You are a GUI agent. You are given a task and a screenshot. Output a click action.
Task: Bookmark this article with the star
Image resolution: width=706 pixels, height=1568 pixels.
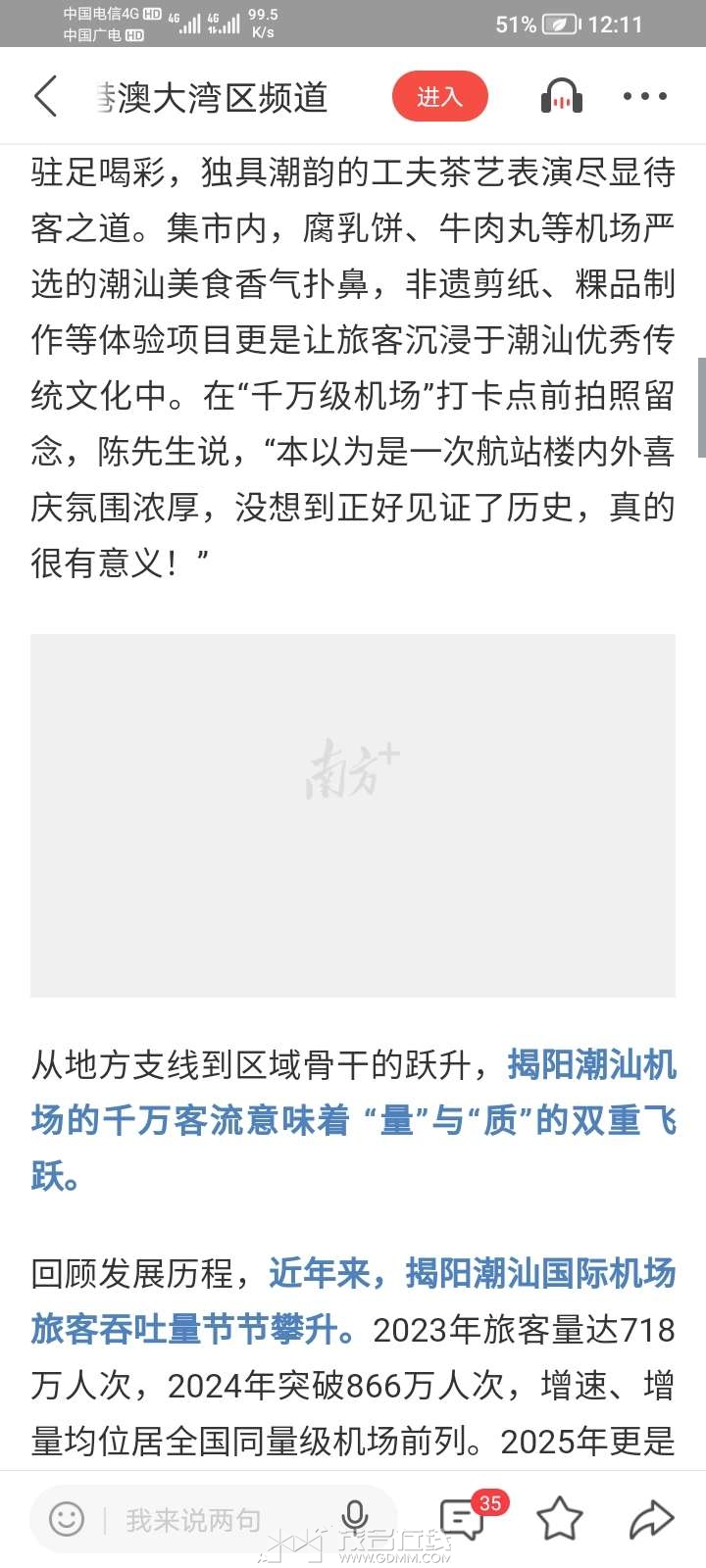pyautogui.click(x=560, y=1519)
